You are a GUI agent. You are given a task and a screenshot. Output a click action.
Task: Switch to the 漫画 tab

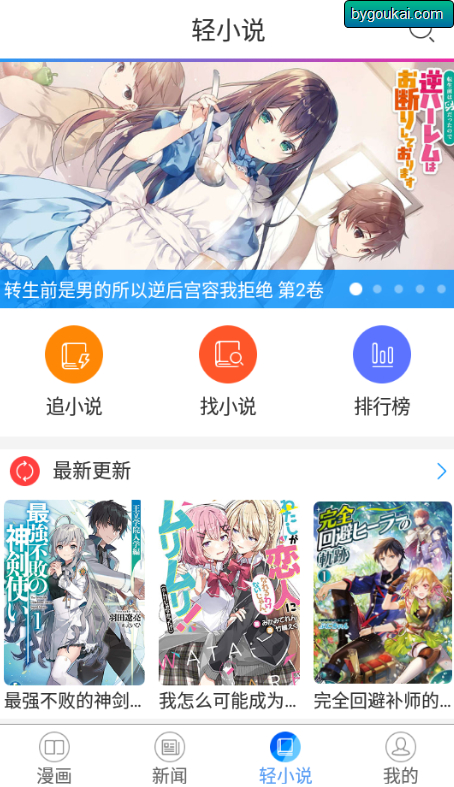54,758
